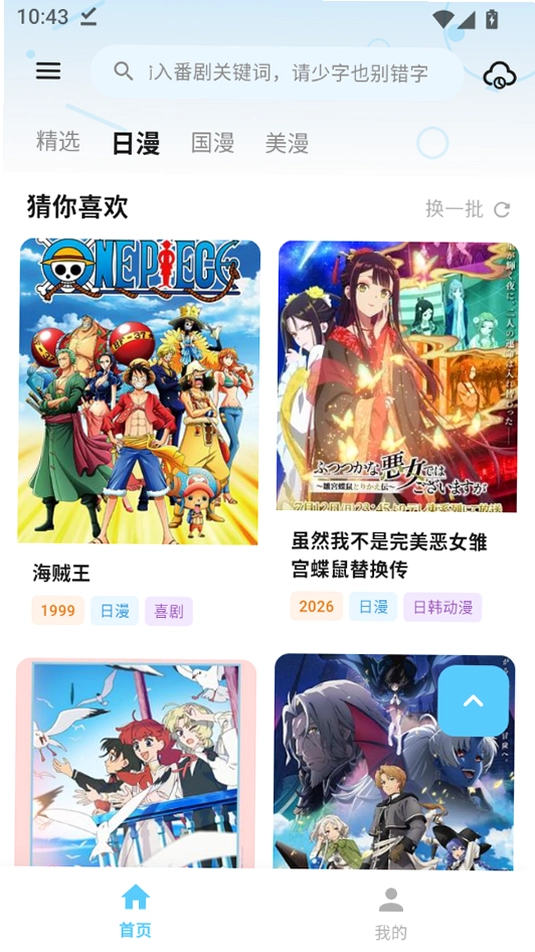Tap the anime keyword search box
535x952 pixels.
coord(276,72)
